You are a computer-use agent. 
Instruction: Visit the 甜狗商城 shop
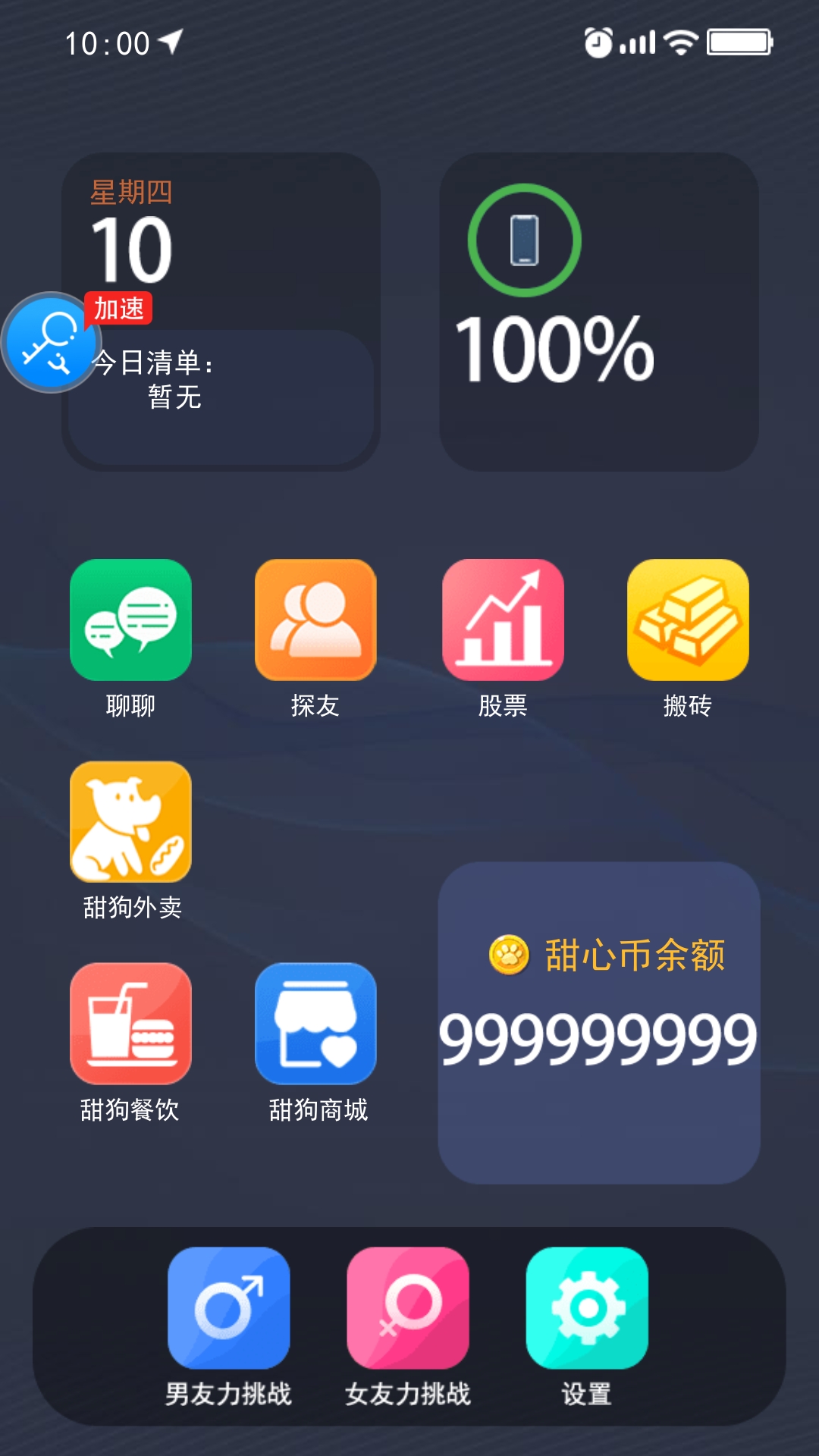coord(315,1024)
